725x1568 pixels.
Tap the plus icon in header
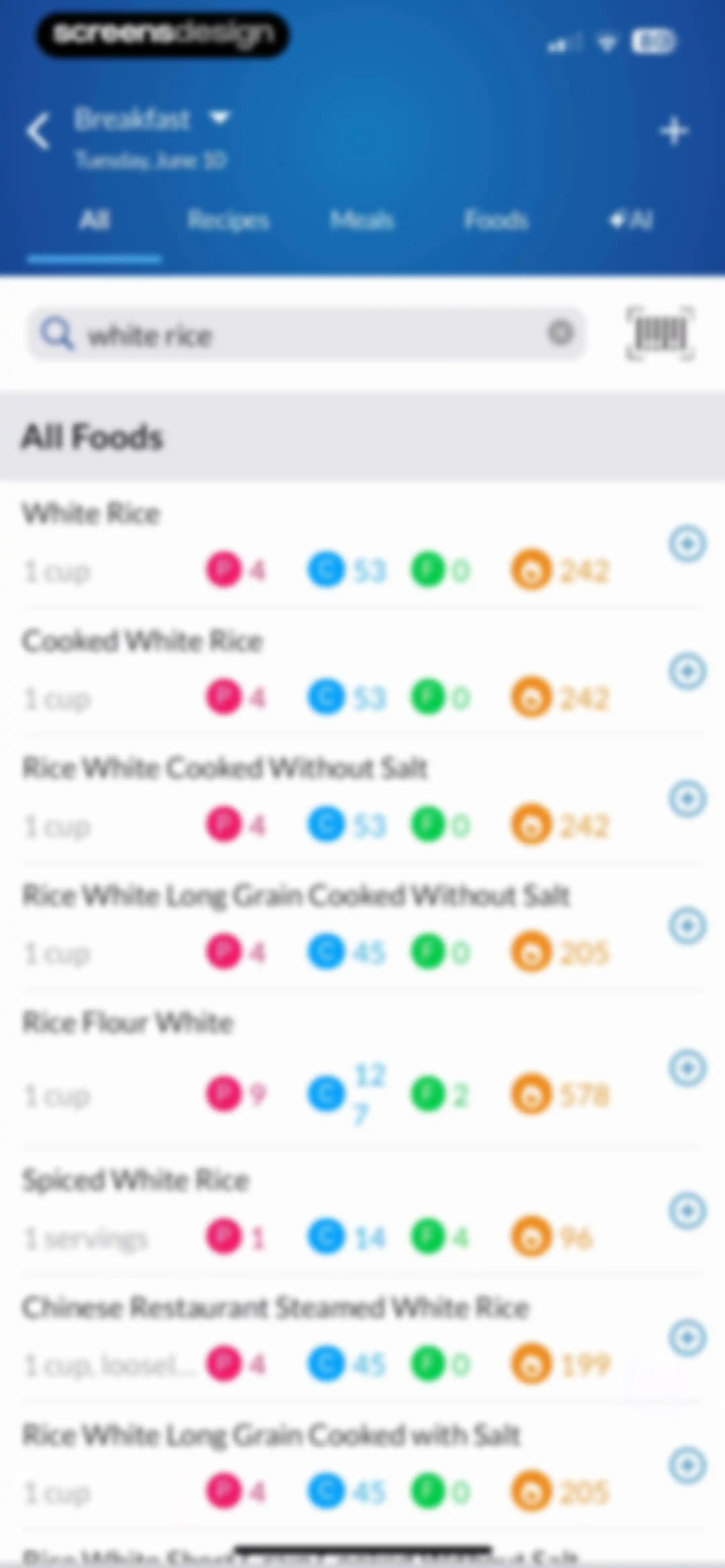pos(674,131)
